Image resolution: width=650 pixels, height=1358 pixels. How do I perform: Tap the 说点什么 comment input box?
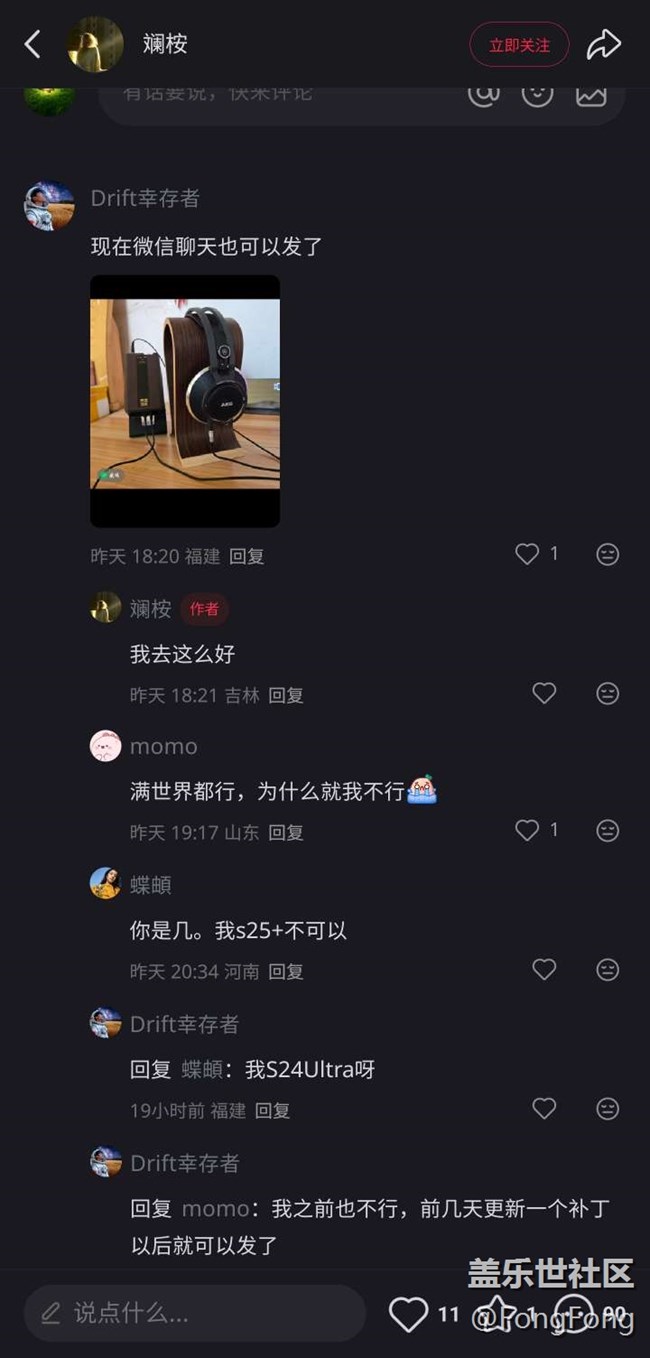(195, 1312)
